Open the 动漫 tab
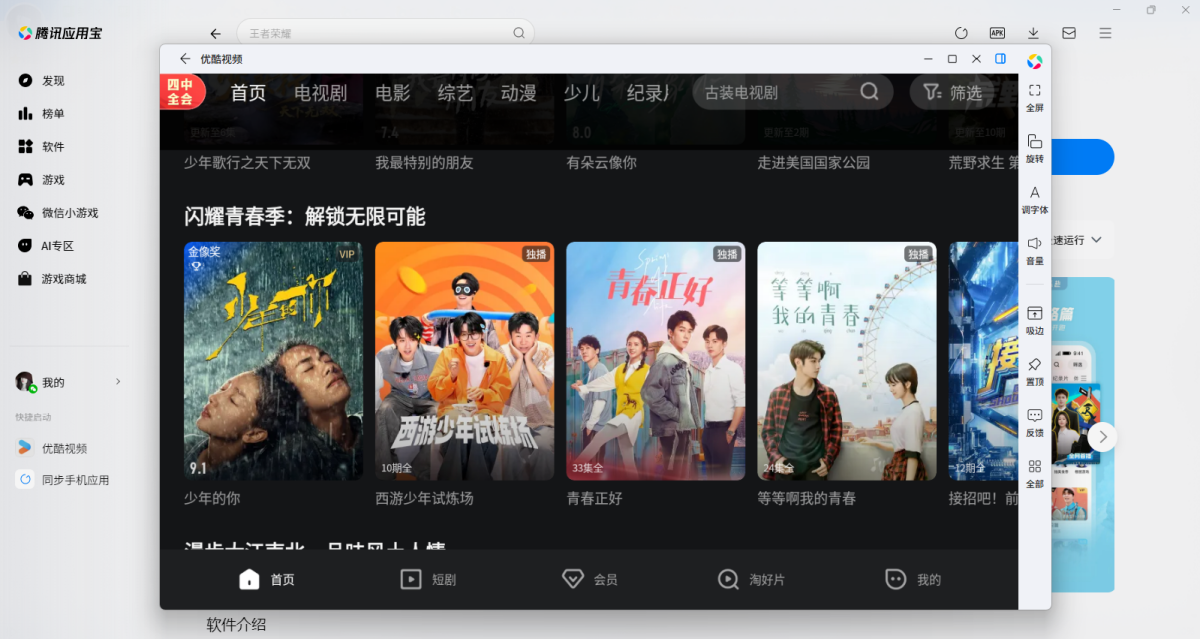The height and width of the screenshot is (639, 1200). [518, 93]
